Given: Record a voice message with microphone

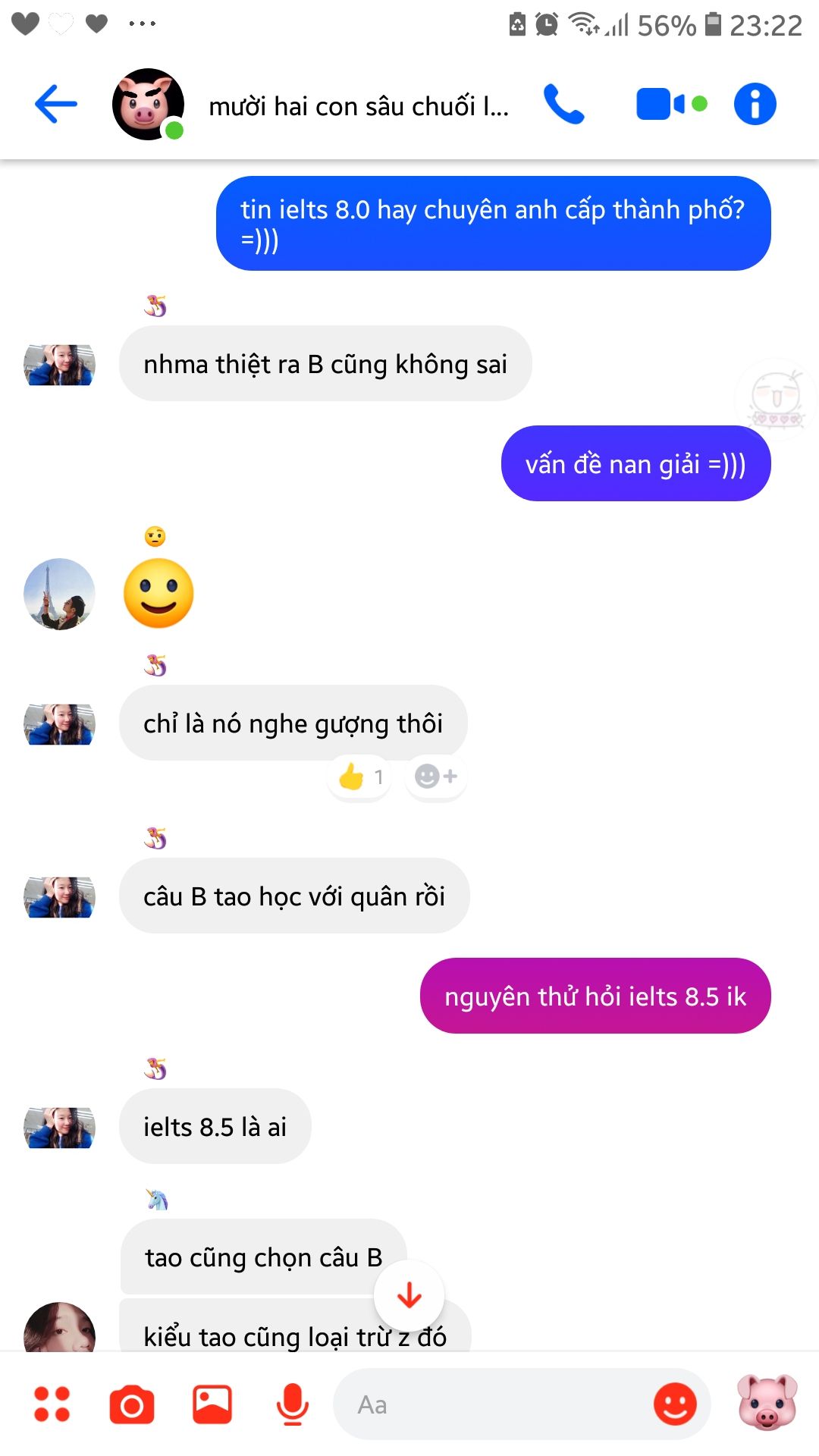Looking at the screenshot, I should click(x=292, y=1404).
